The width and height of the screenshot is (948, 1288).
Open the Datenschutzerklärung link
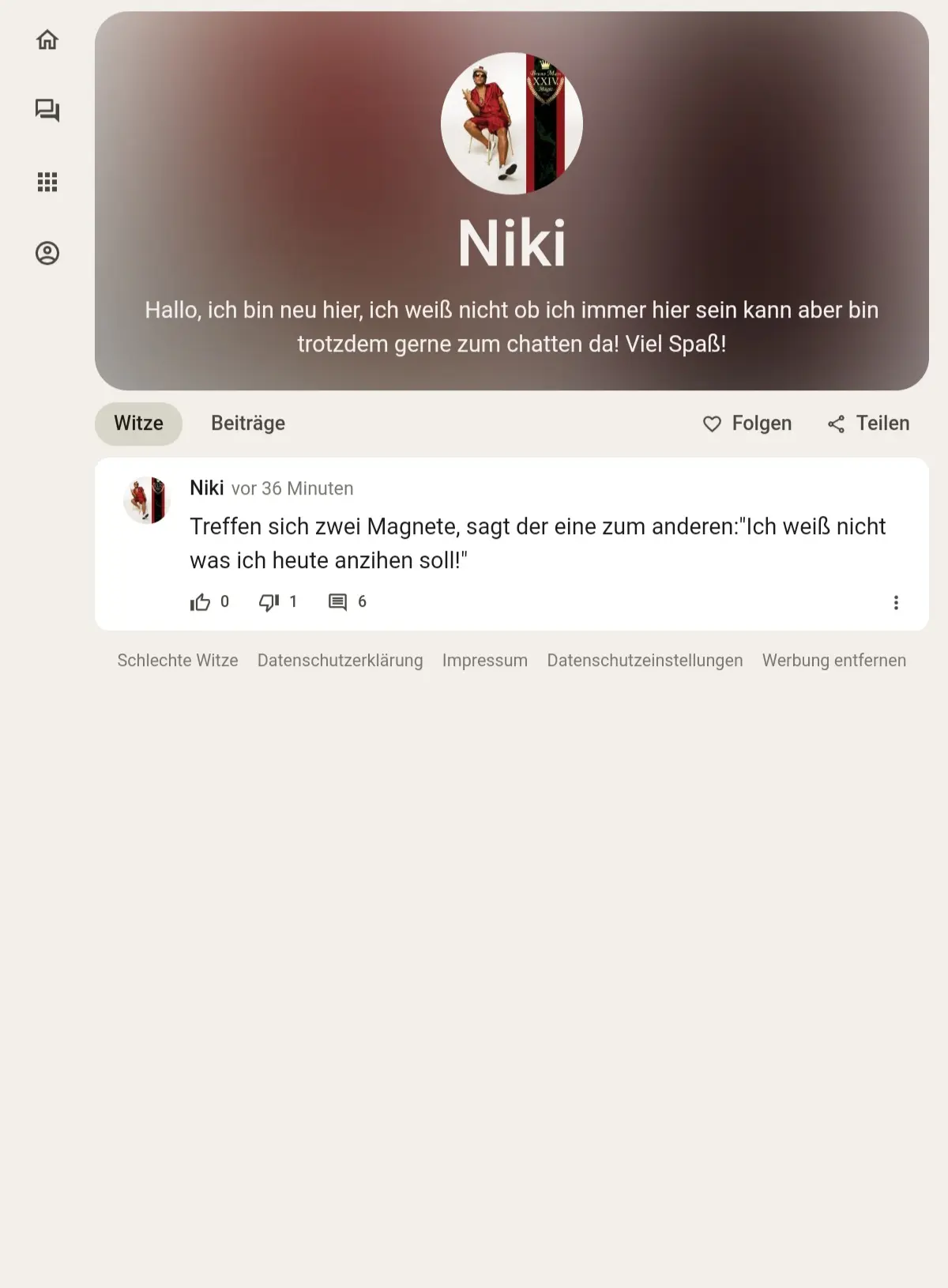coord(340,661)
